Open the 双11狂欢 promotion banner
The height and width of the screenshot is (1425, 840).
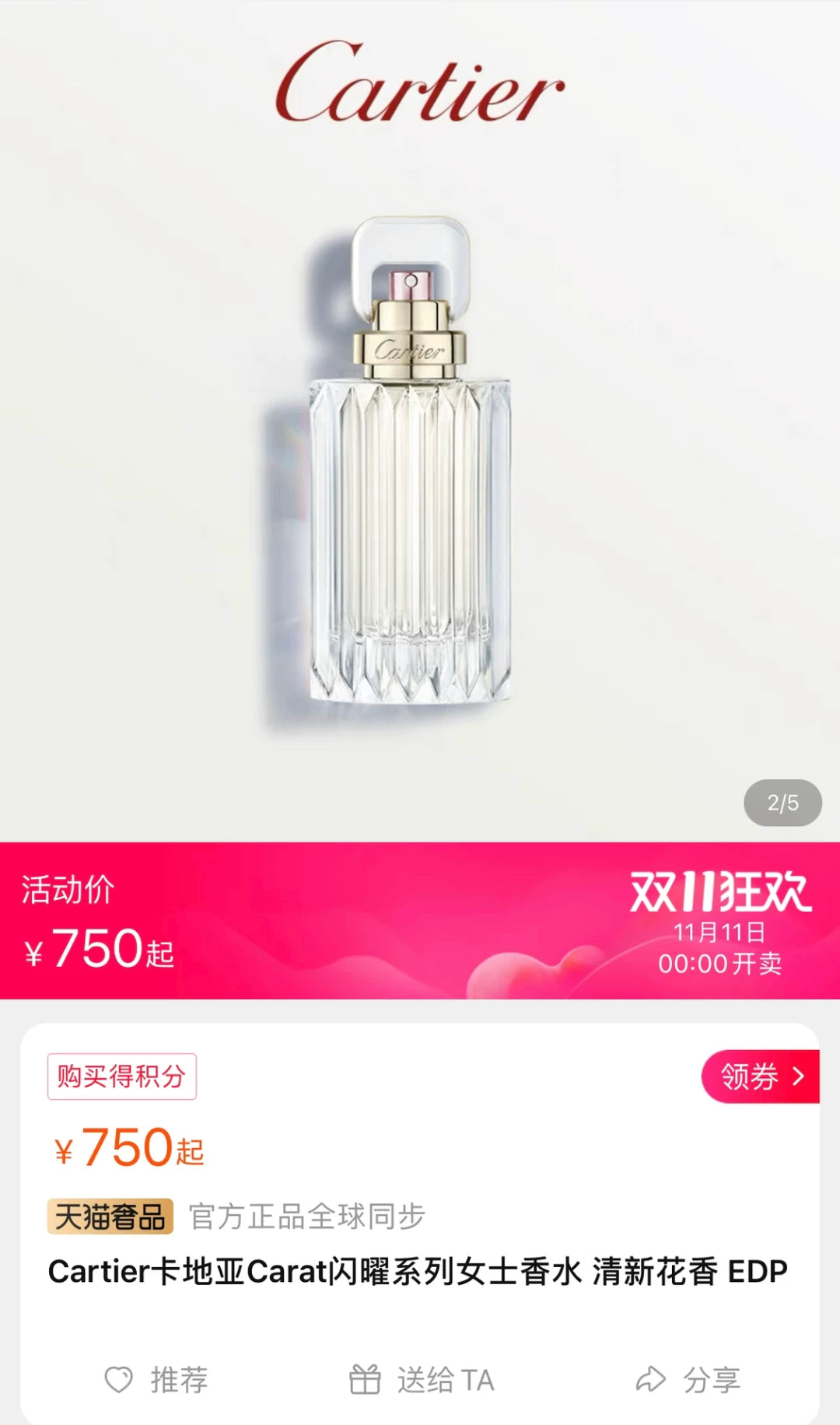coord(720,920)
